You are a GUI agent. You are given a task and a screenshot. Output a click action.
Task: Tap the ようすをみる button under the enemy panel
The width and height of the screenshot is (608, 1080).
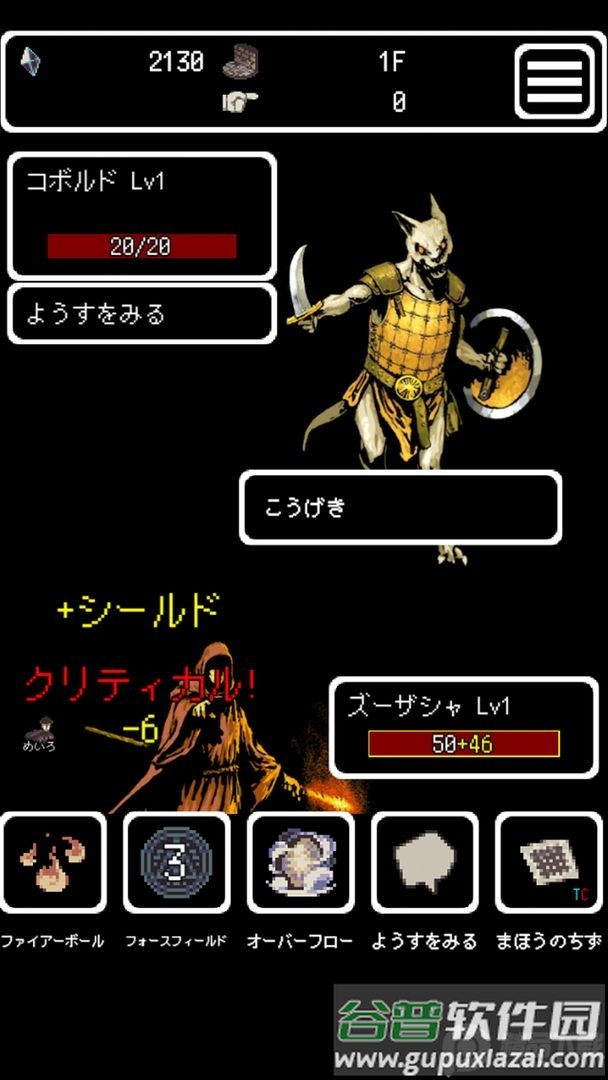[141, 314]
